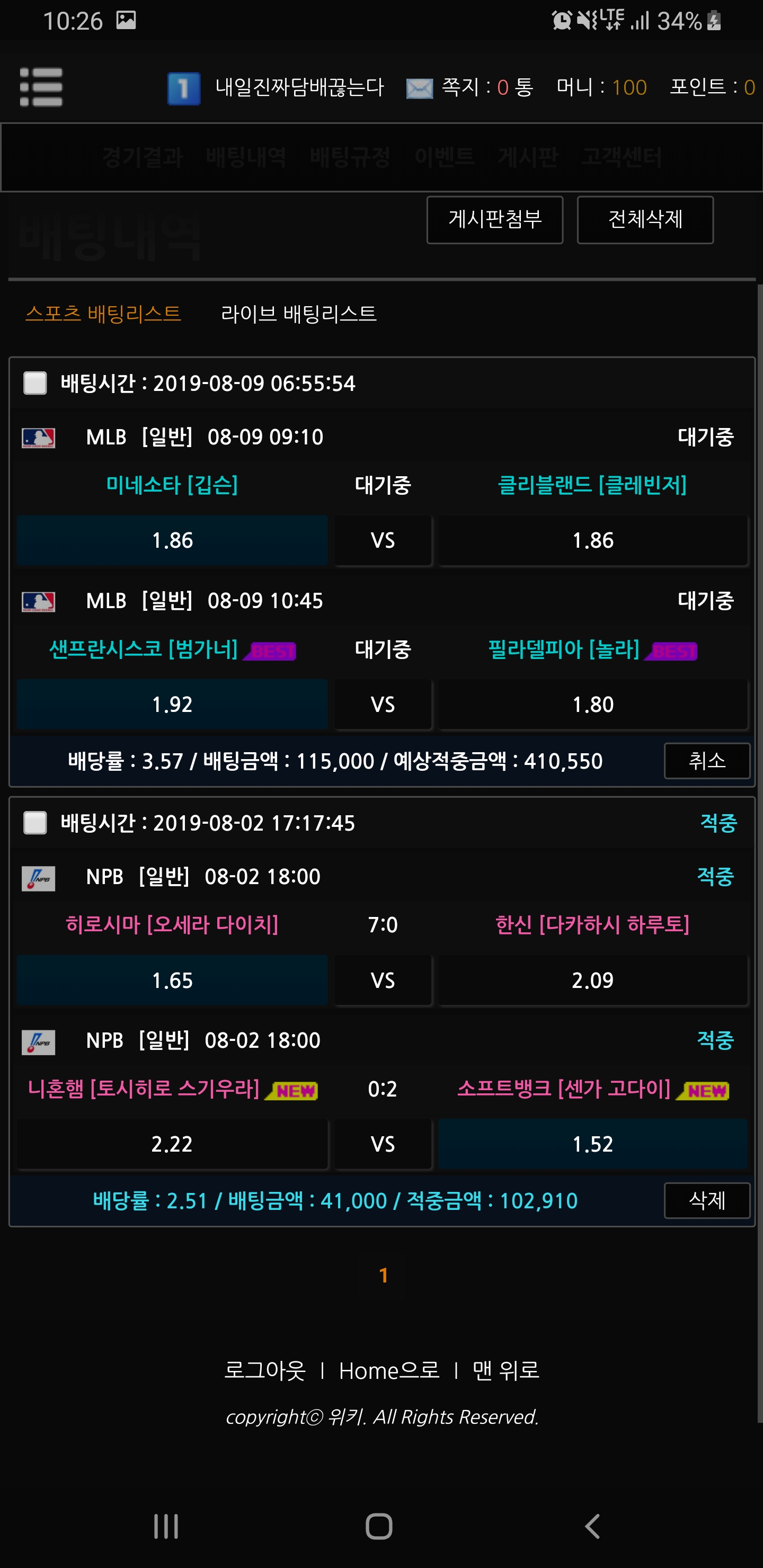Viewport: 763px width, 1568px height.
Task: Tap the Home으로 link
Action: [388, 1370]
